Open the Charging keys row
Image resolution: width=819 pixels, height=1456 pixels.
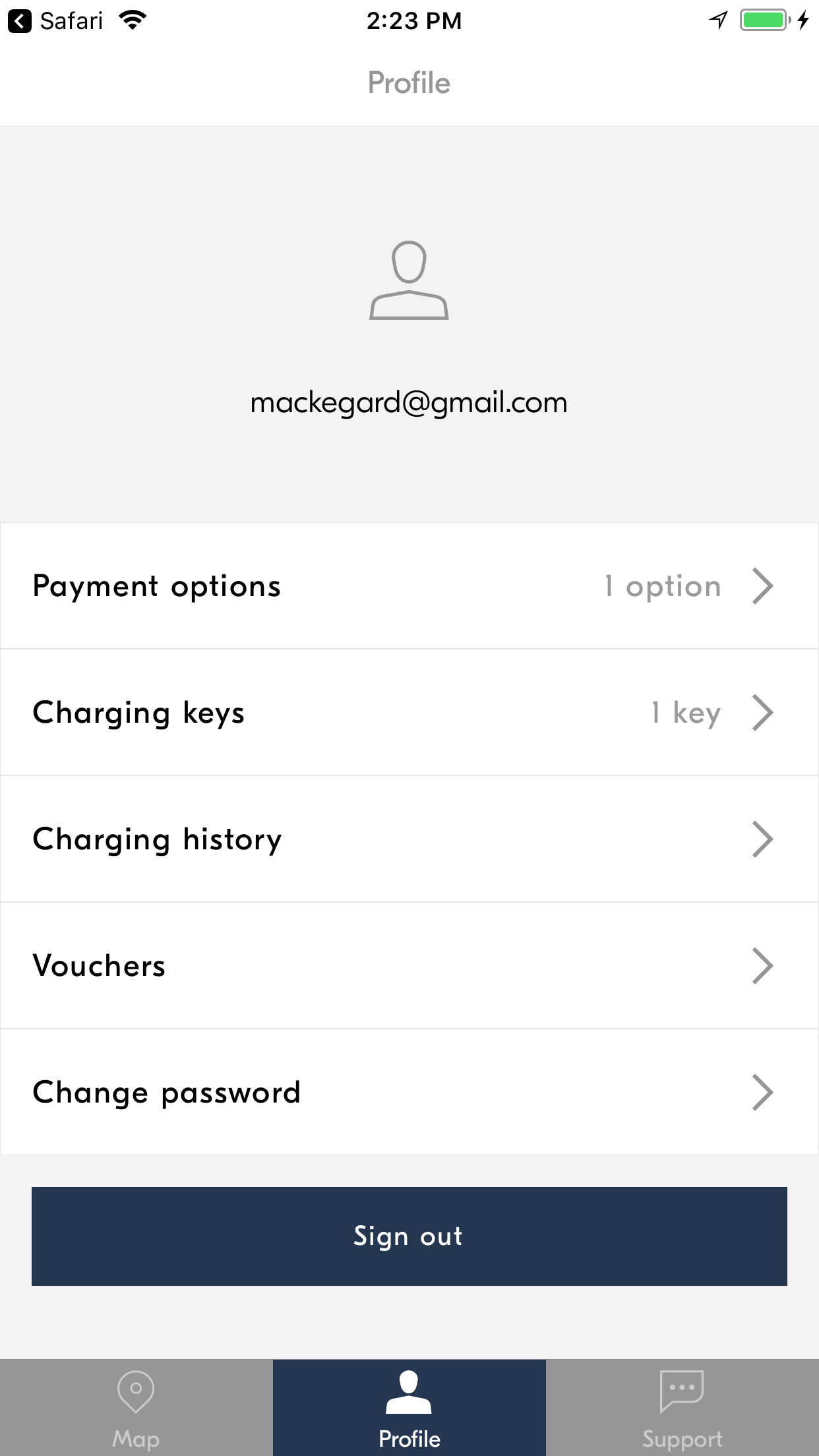409,712
